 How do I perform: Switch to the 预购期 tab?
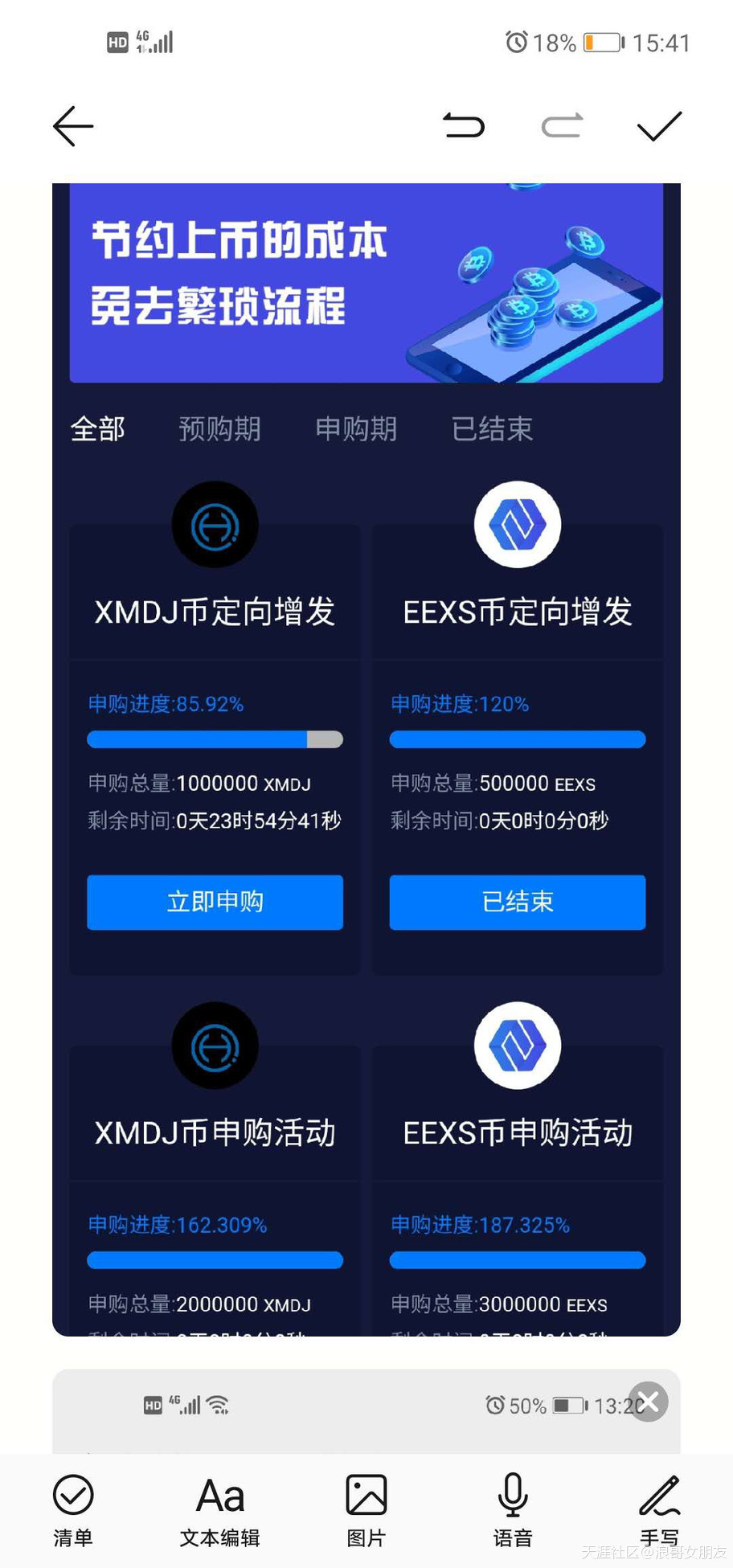pos(219,428)
